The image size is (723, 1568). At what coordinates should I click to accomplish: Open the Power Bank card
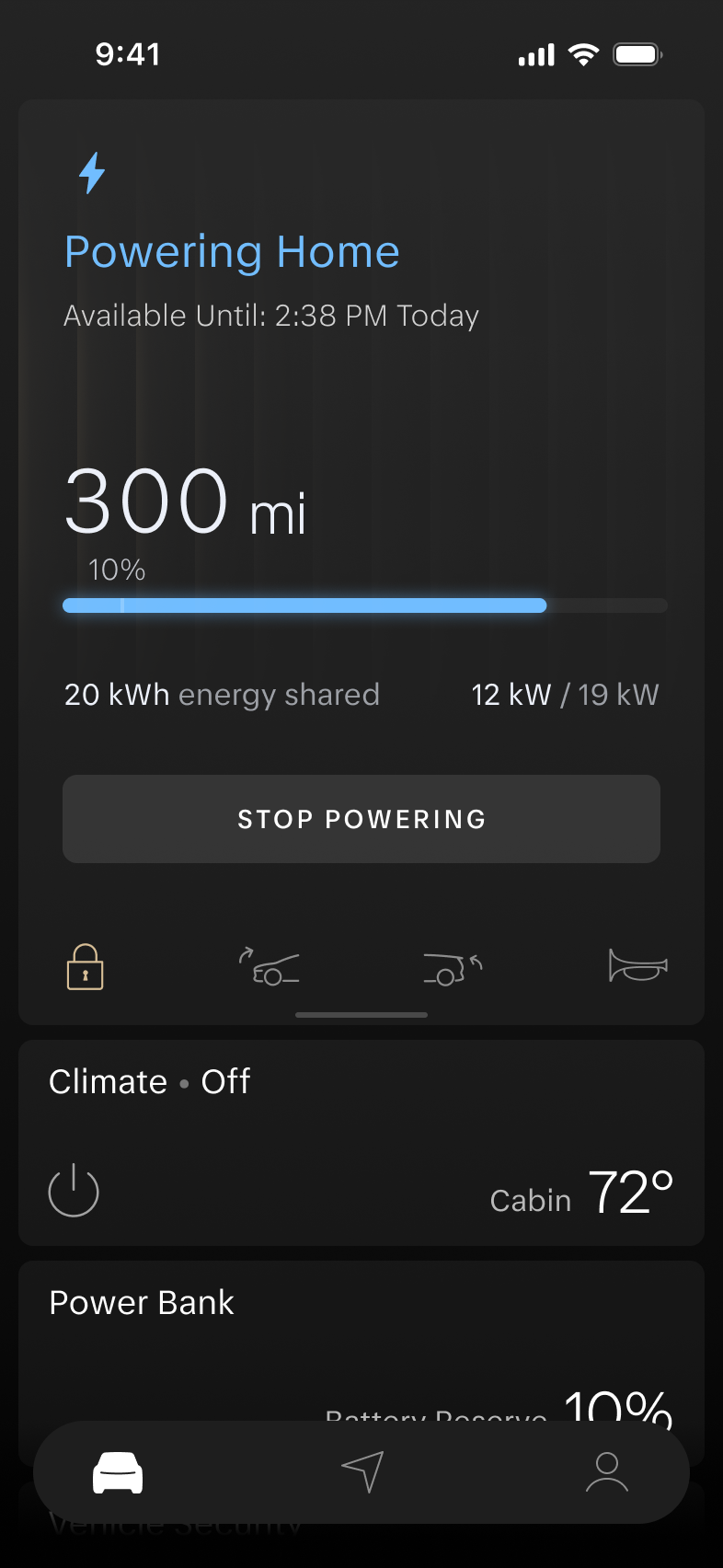click(x=361, y=1325)
